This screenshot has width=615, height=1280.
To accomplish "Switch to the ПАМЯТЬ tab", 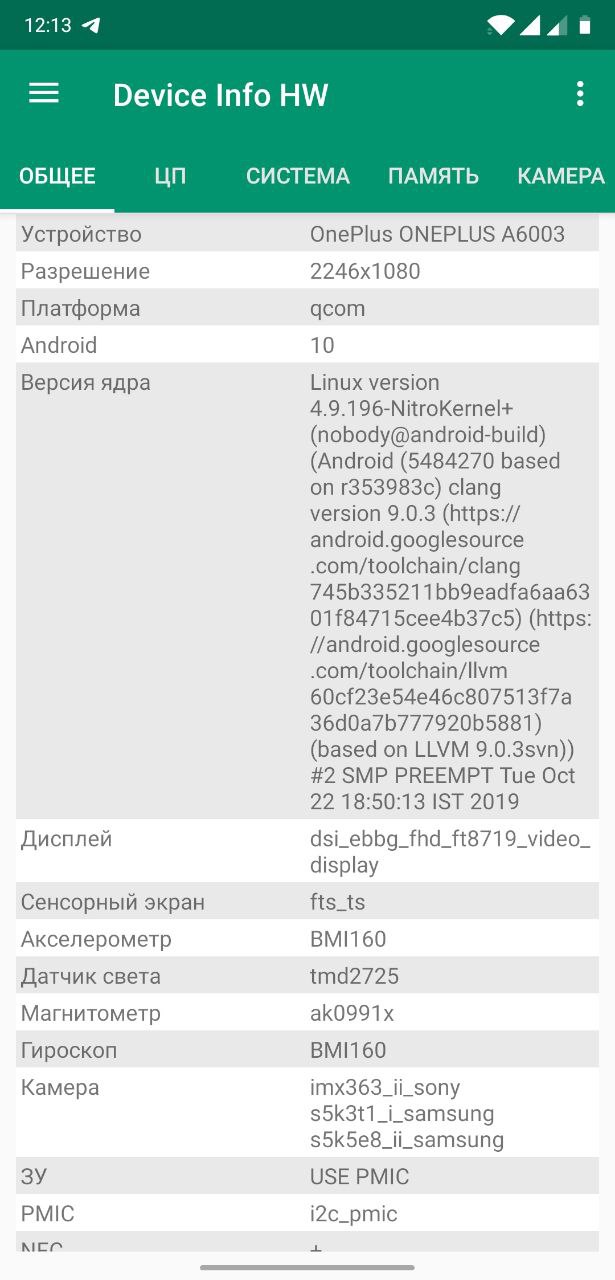I will pyautogui.click(x=433, y=177).
